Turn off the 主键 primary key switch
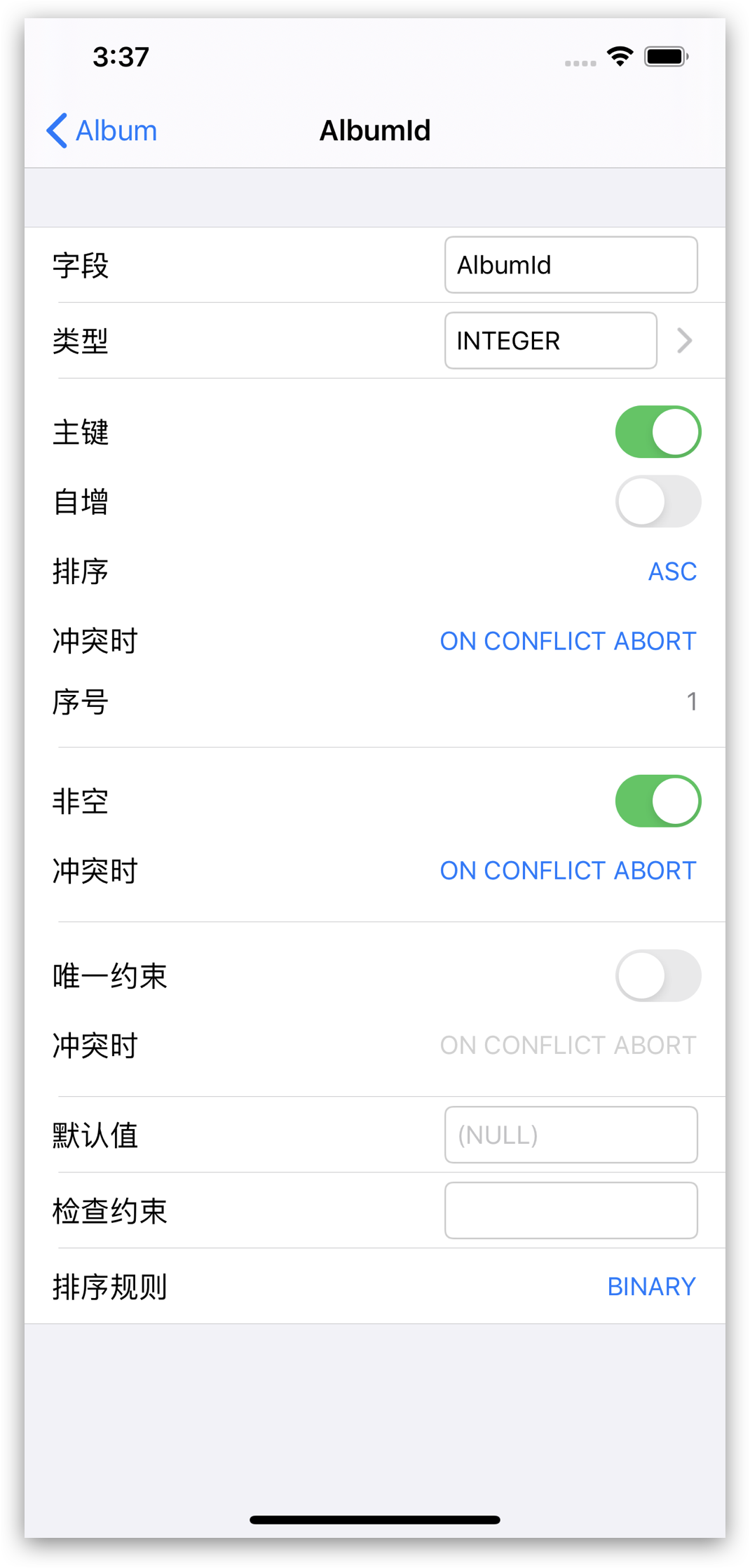Screen dimensions: 750x1568 (658, 432)
